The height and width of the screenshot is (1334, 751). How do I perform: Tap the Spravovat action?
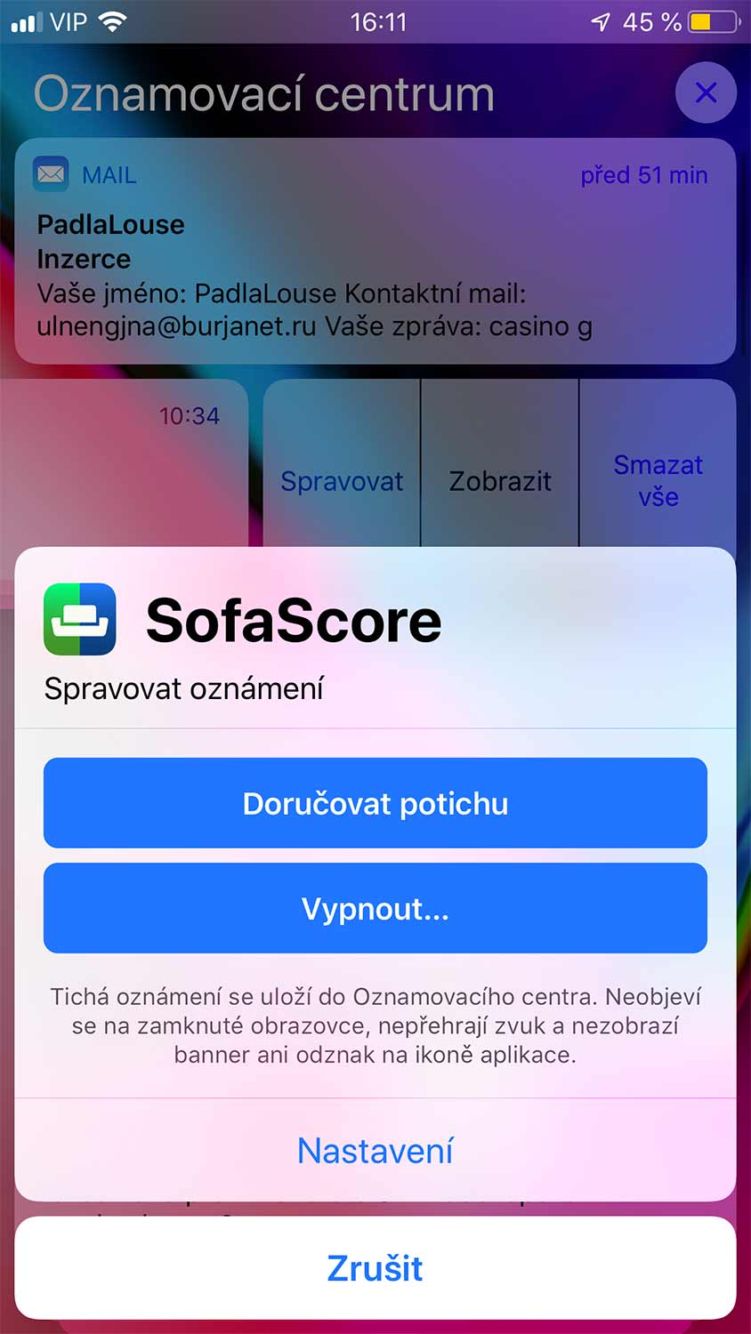(x=342, y=481)
